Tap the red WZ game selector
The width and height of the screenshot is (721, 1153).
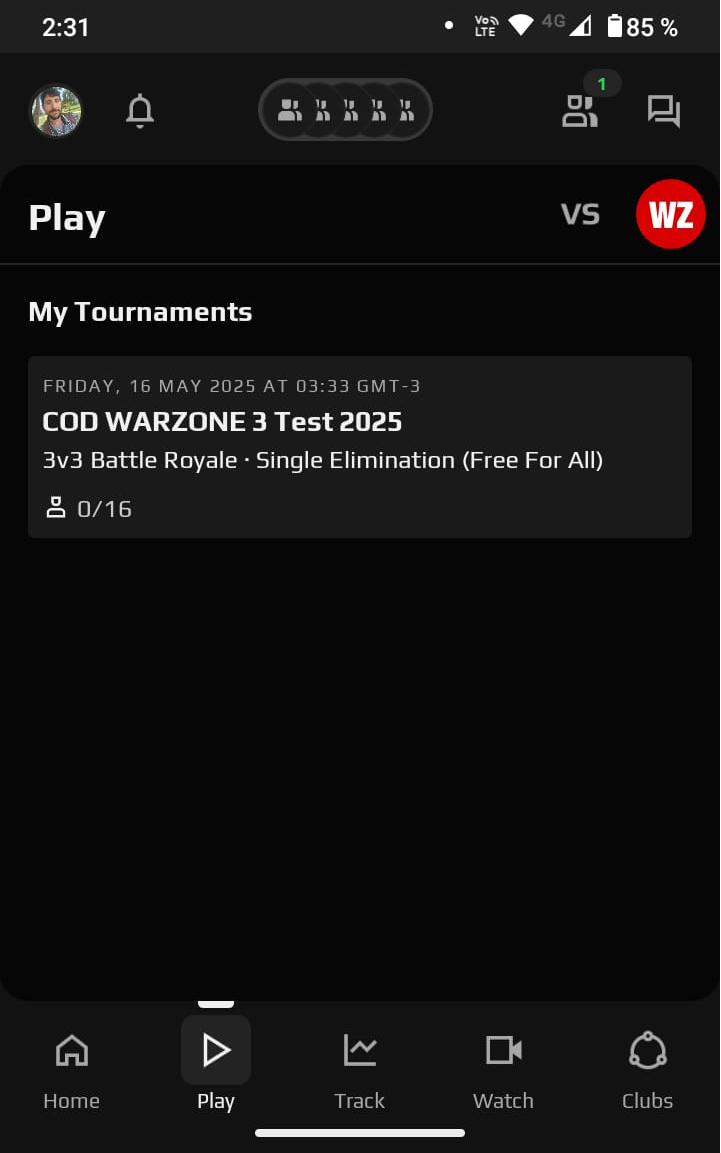[670, 214]
